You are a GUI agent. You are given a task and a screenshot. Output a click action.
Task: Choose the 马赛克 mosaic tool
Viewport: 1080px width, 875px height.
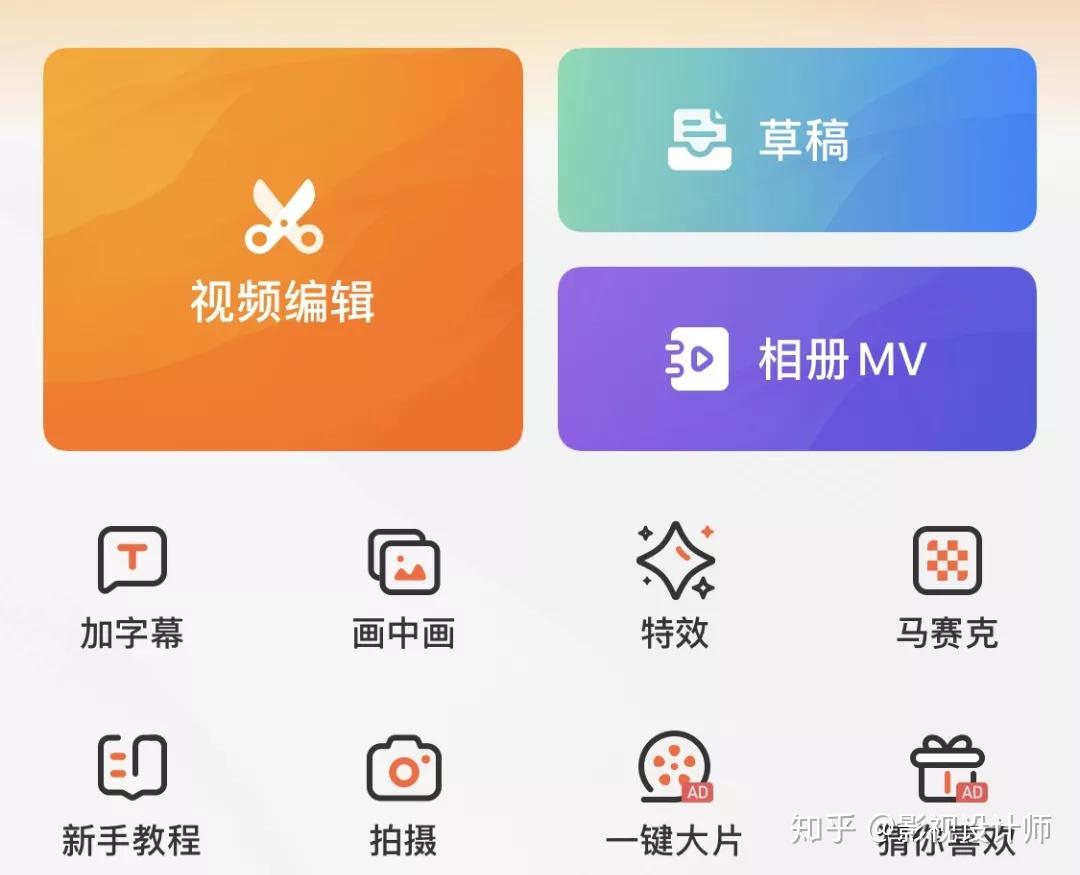pyautogui.click(x=947, y=587)
